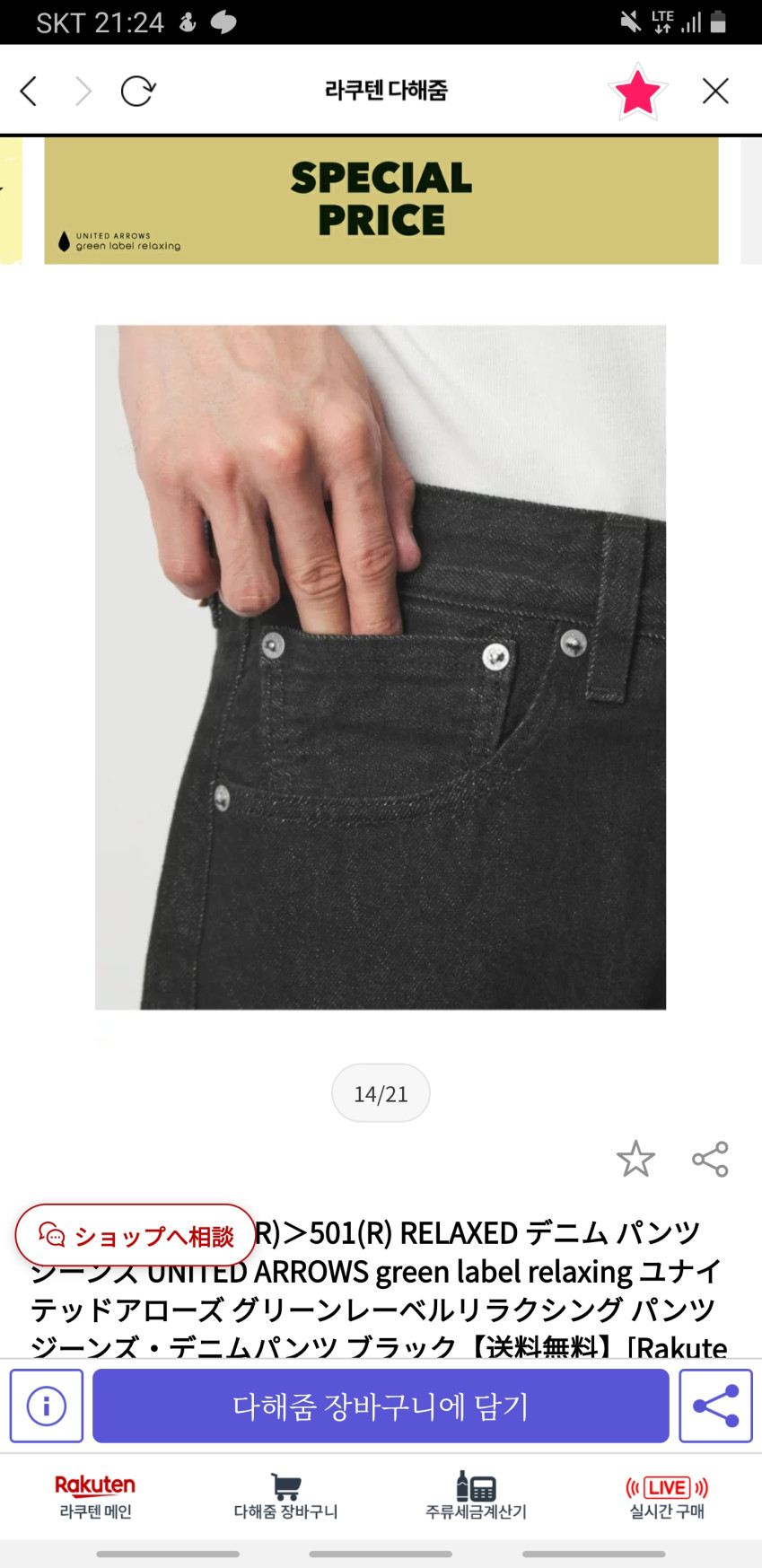Go forward to the next page
Viewport: 762px width, 1568px height.
click(x=83, y=91)
